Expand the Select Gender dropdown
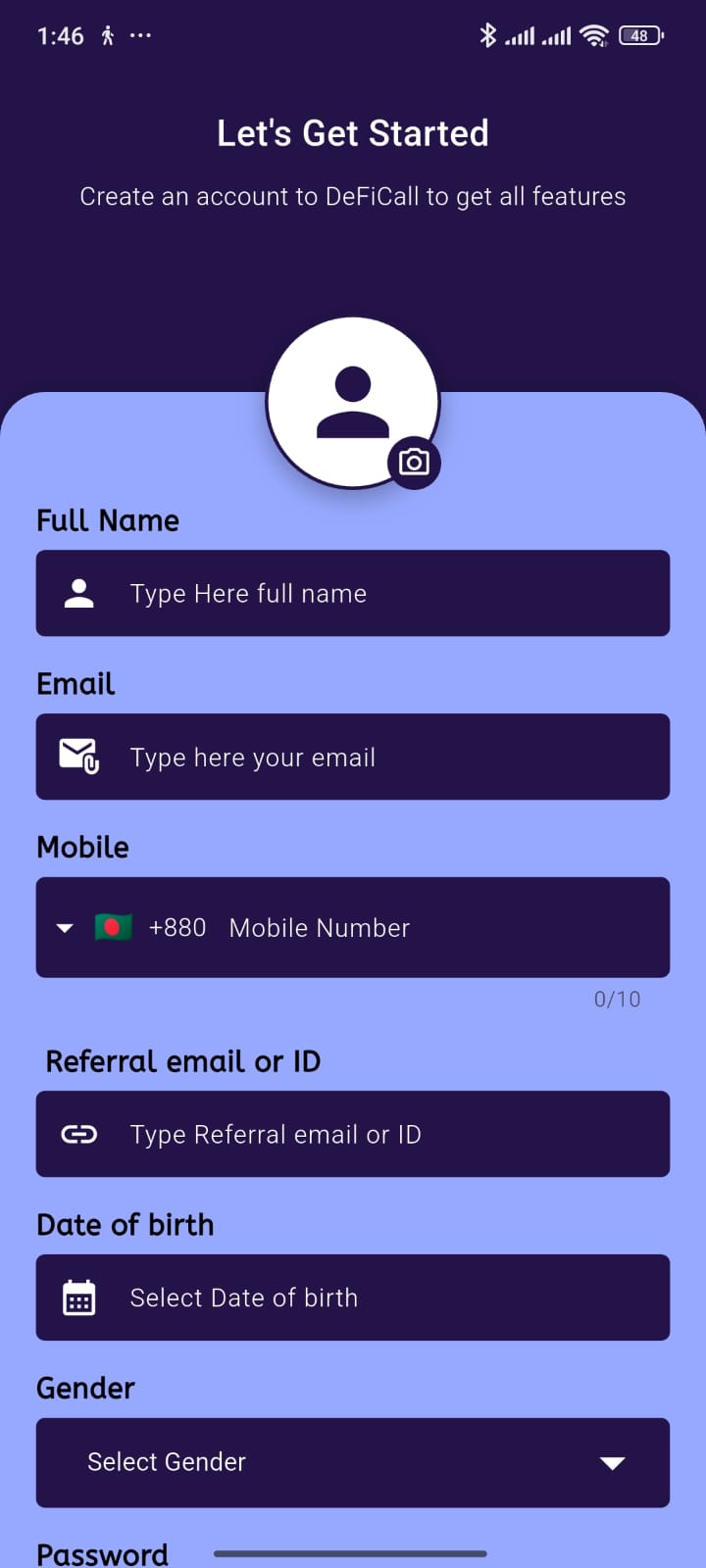Viewport: 706px width, 1568px height. 353,1462
